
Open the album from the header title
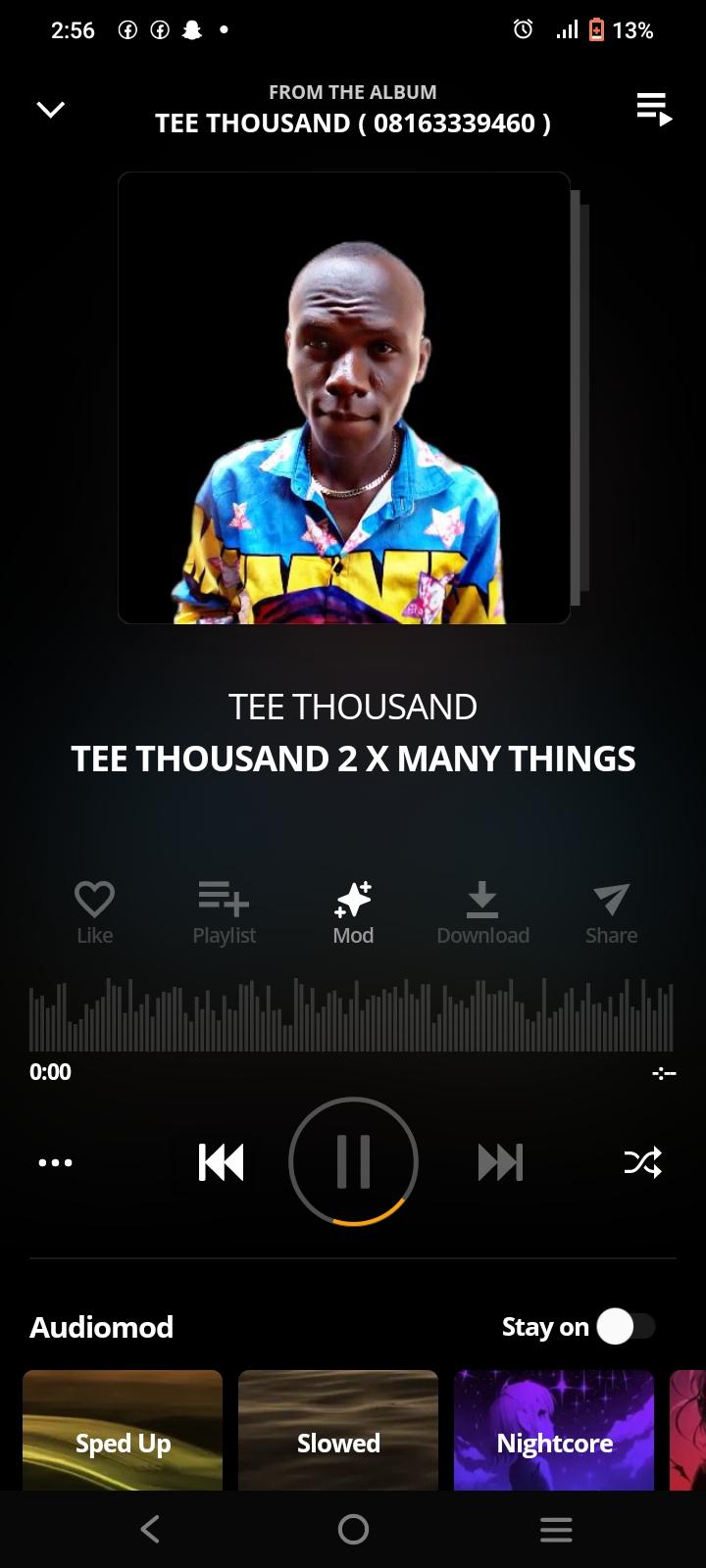tap(353, 122)
